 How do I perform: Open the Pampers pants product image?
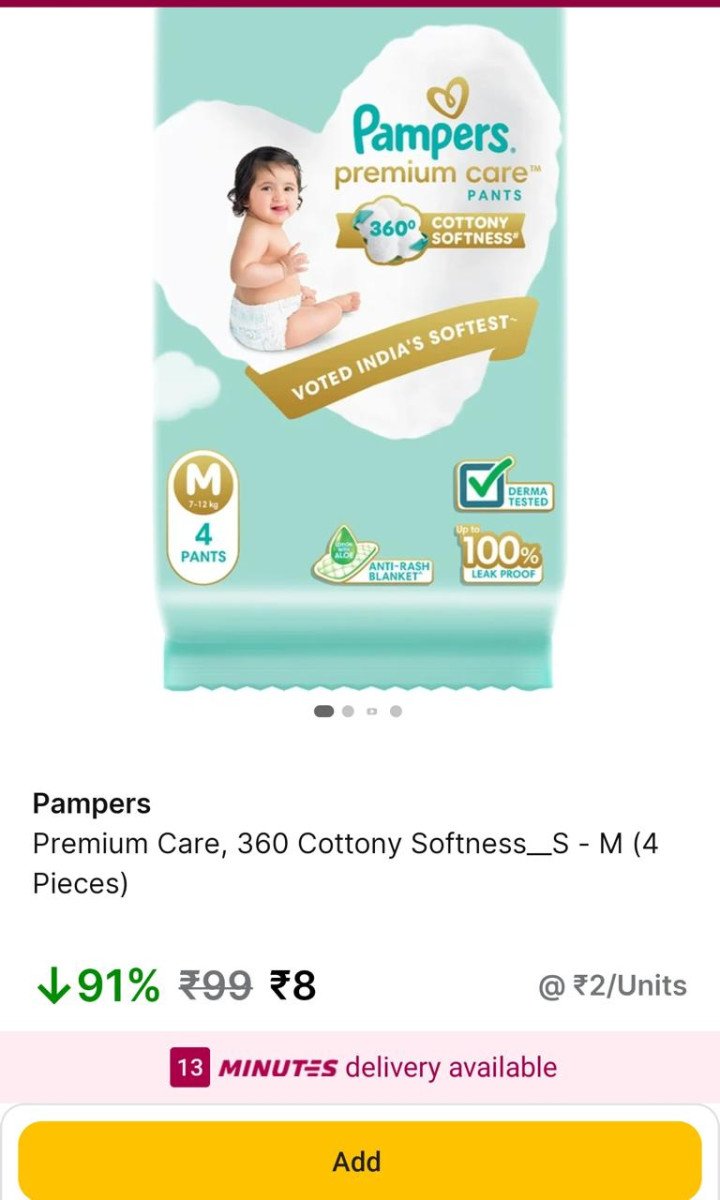tap(359, 350)
